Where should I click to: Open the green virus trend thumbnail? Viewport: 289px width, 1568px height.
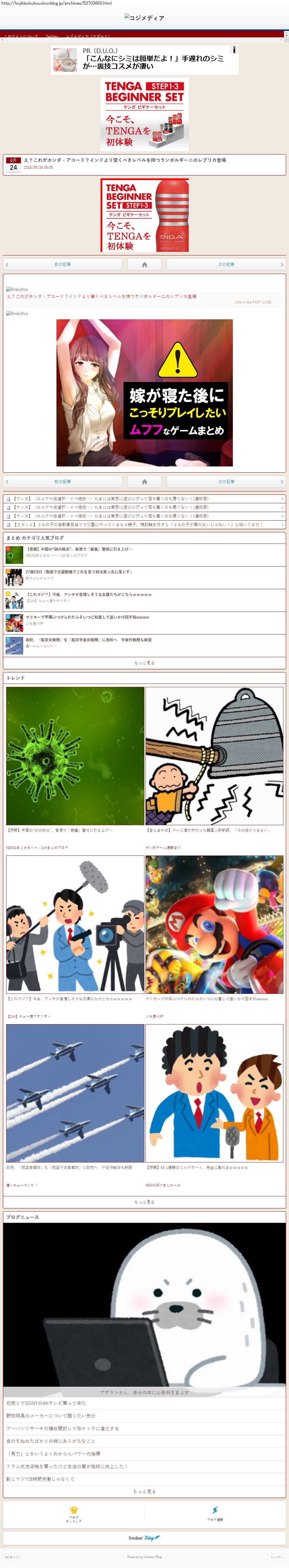[75, 755]
